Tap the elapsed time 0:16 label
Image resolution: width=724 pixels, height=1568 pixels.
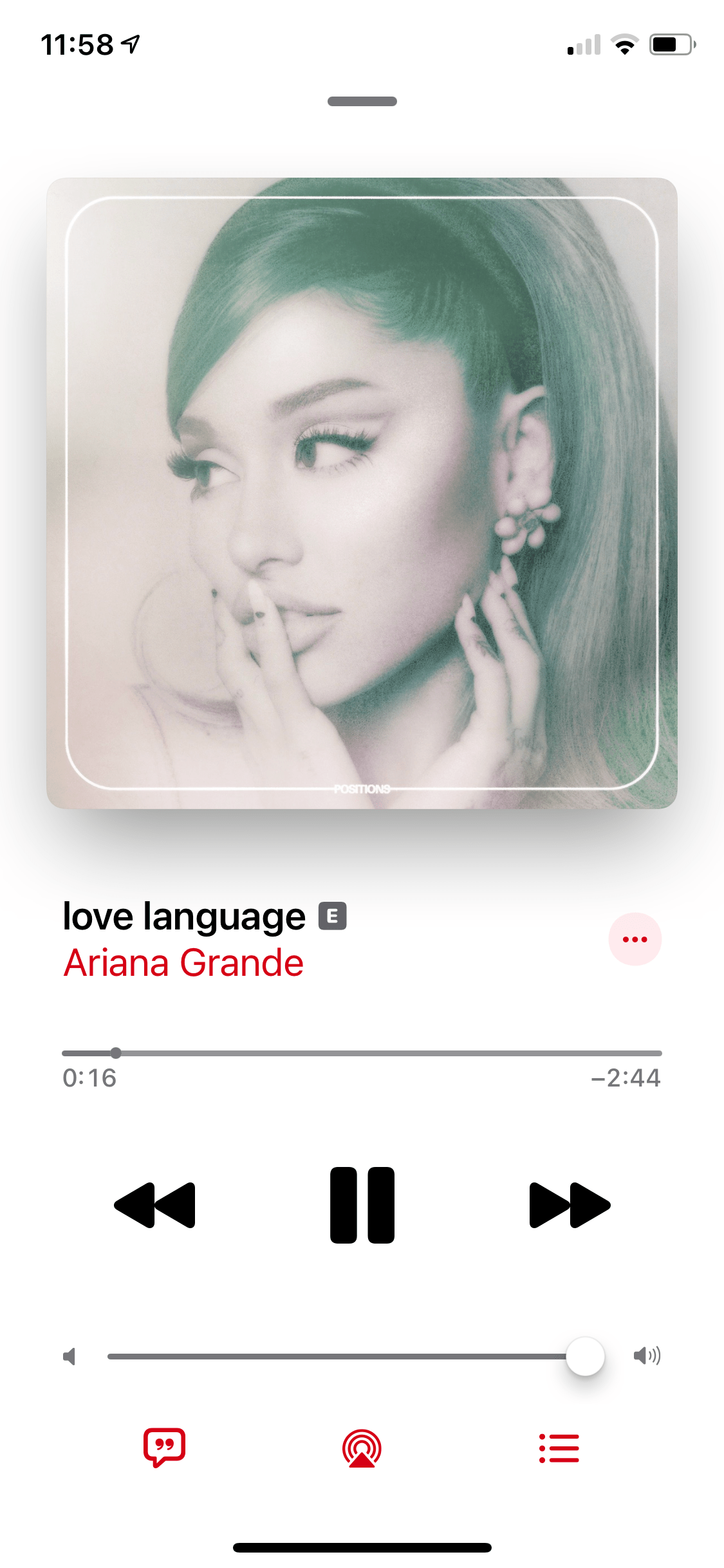[x=88, y=1078]
